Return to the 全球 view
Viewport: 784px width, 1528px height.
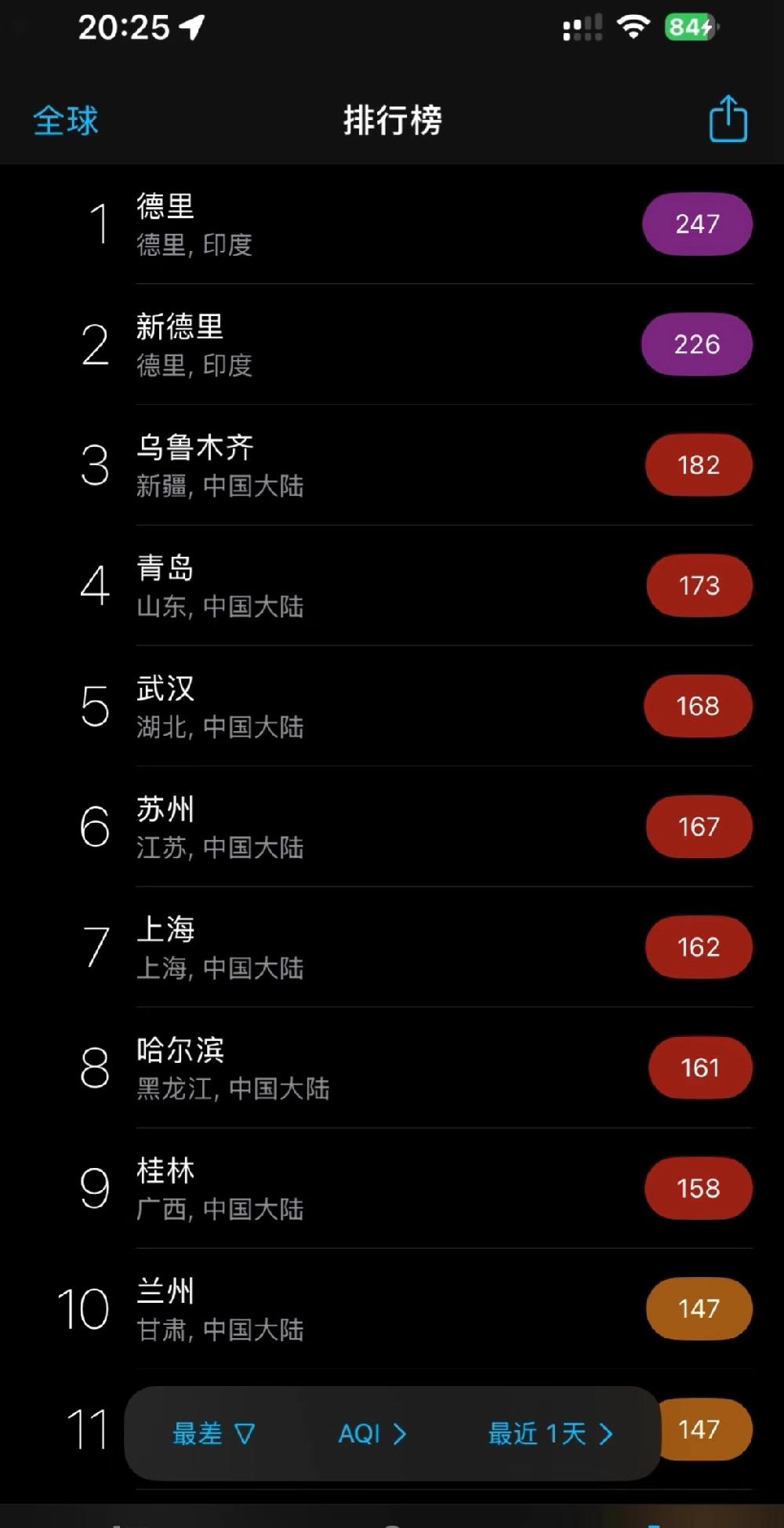point(66,119)
